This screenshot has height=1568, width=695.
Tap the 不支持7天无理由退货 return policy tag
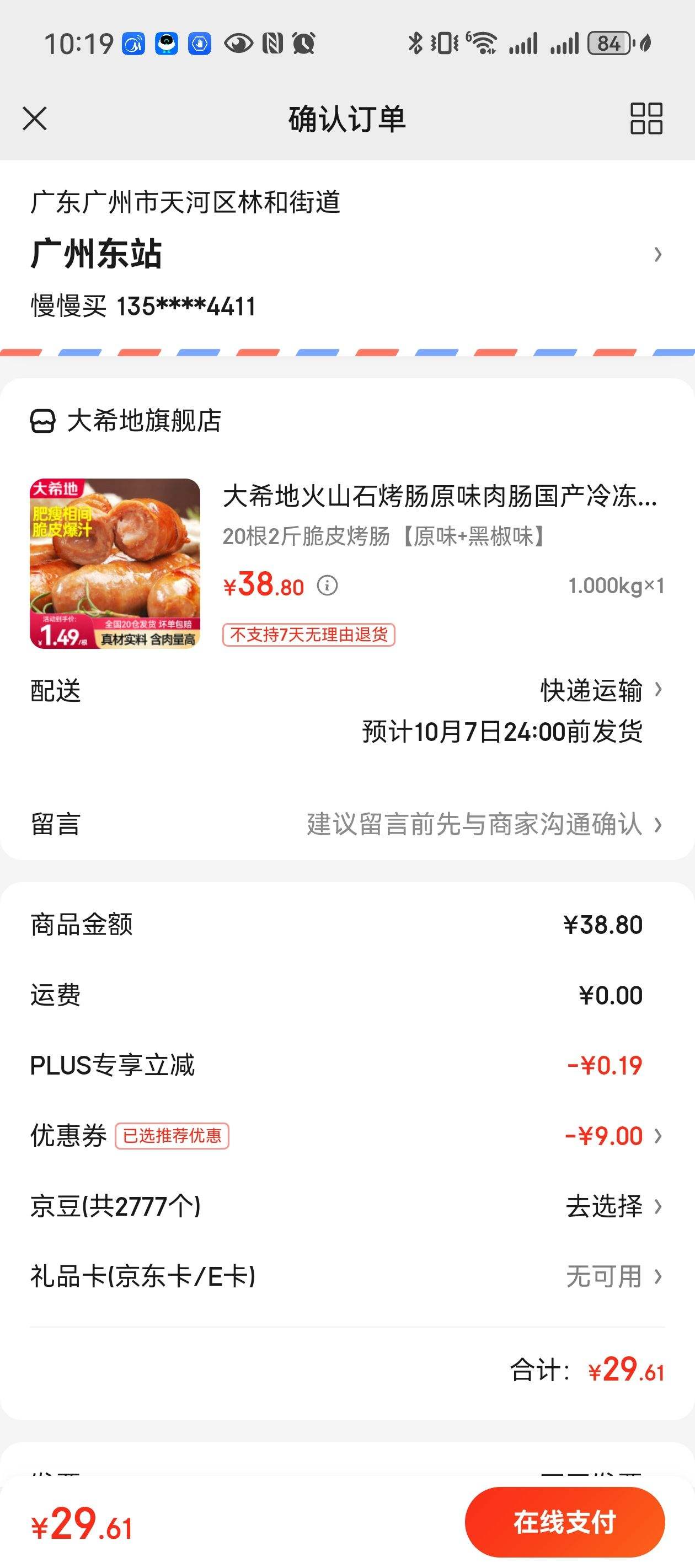(312, 635)
